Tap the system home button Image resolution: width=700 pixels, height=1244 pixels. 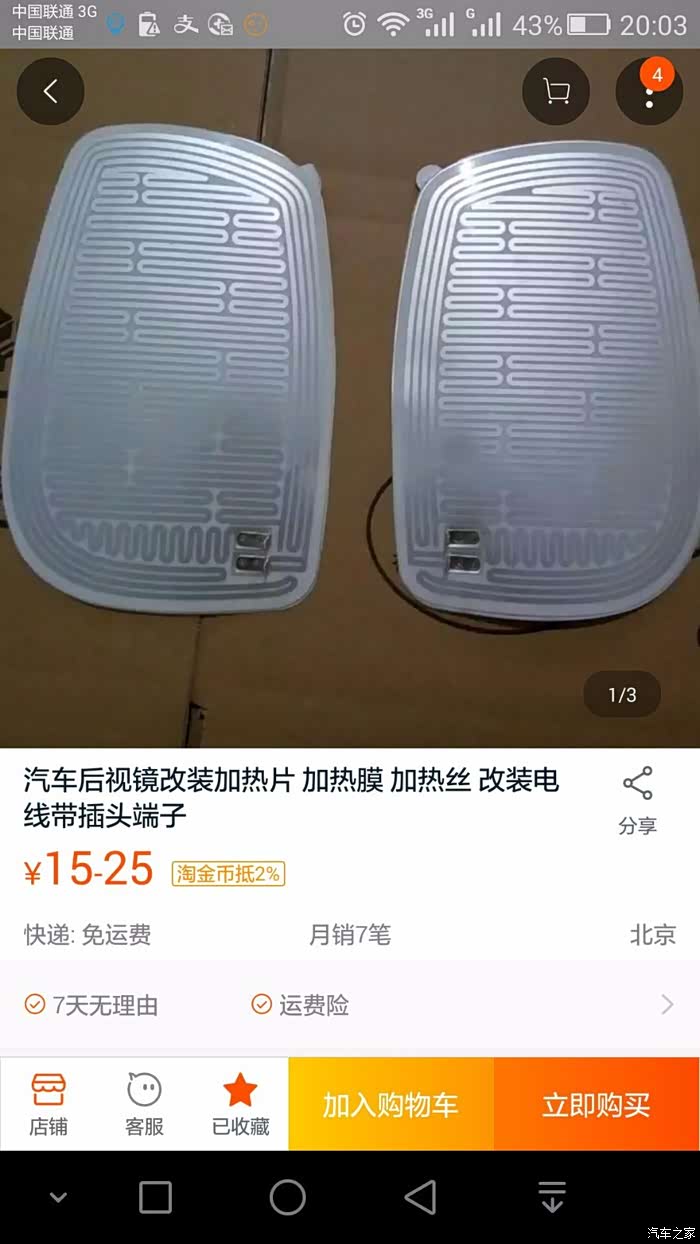(288, 1197)
